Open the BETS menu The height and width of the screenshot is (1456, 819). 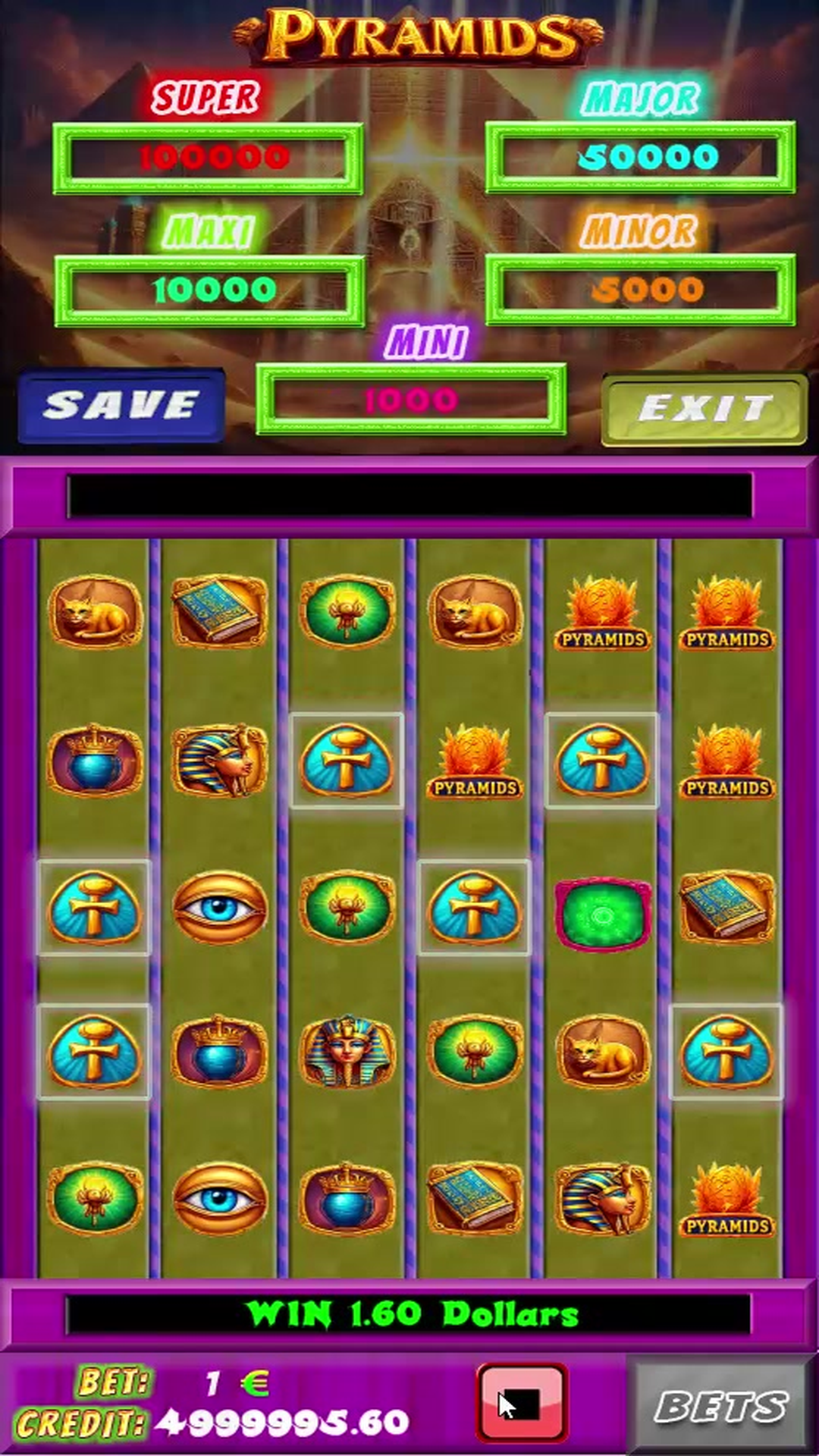[720, 1407]
